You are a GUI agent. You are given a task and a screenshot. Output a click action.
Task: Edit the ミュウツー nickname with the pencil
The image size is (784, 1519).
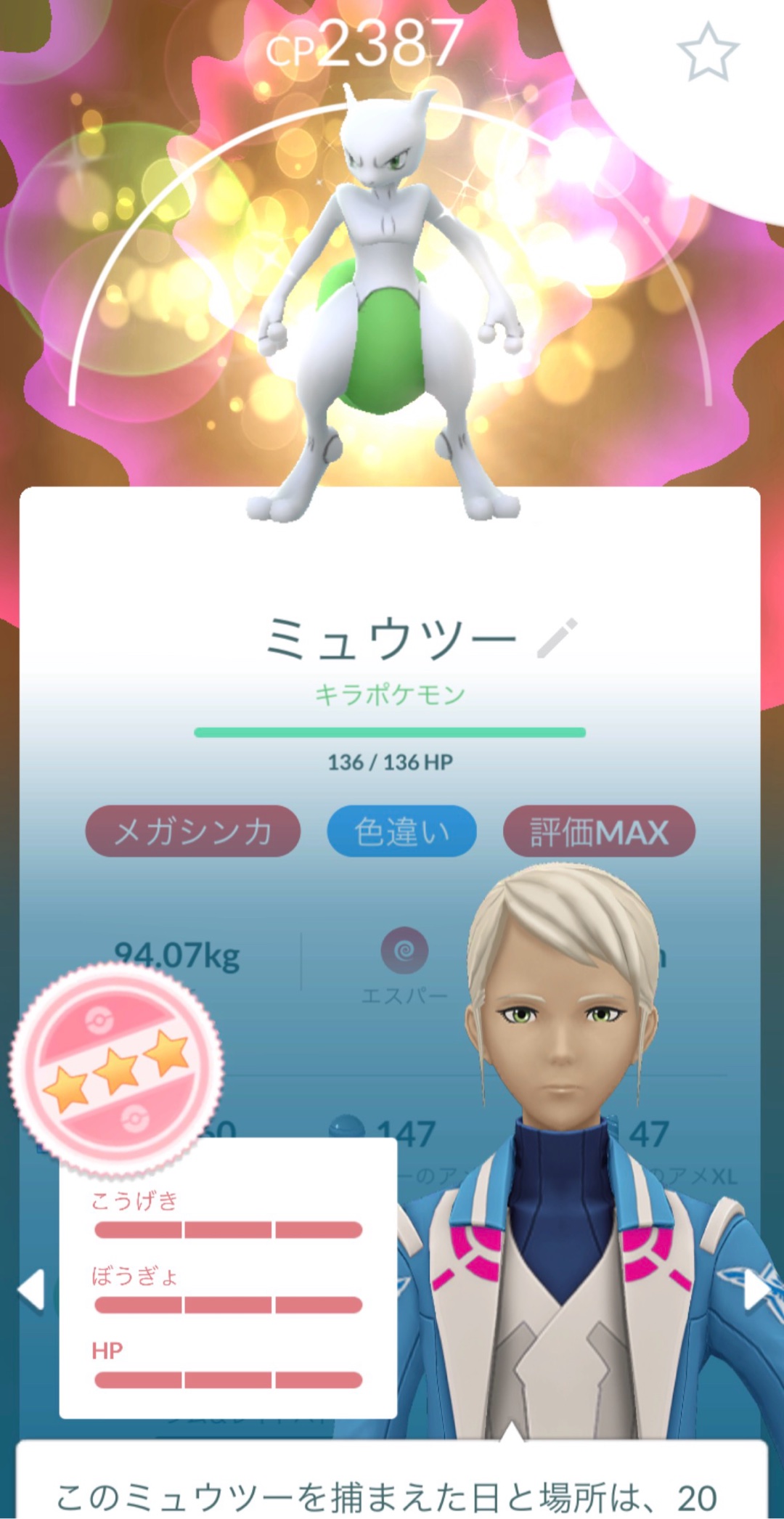click(x=557, y=638)
